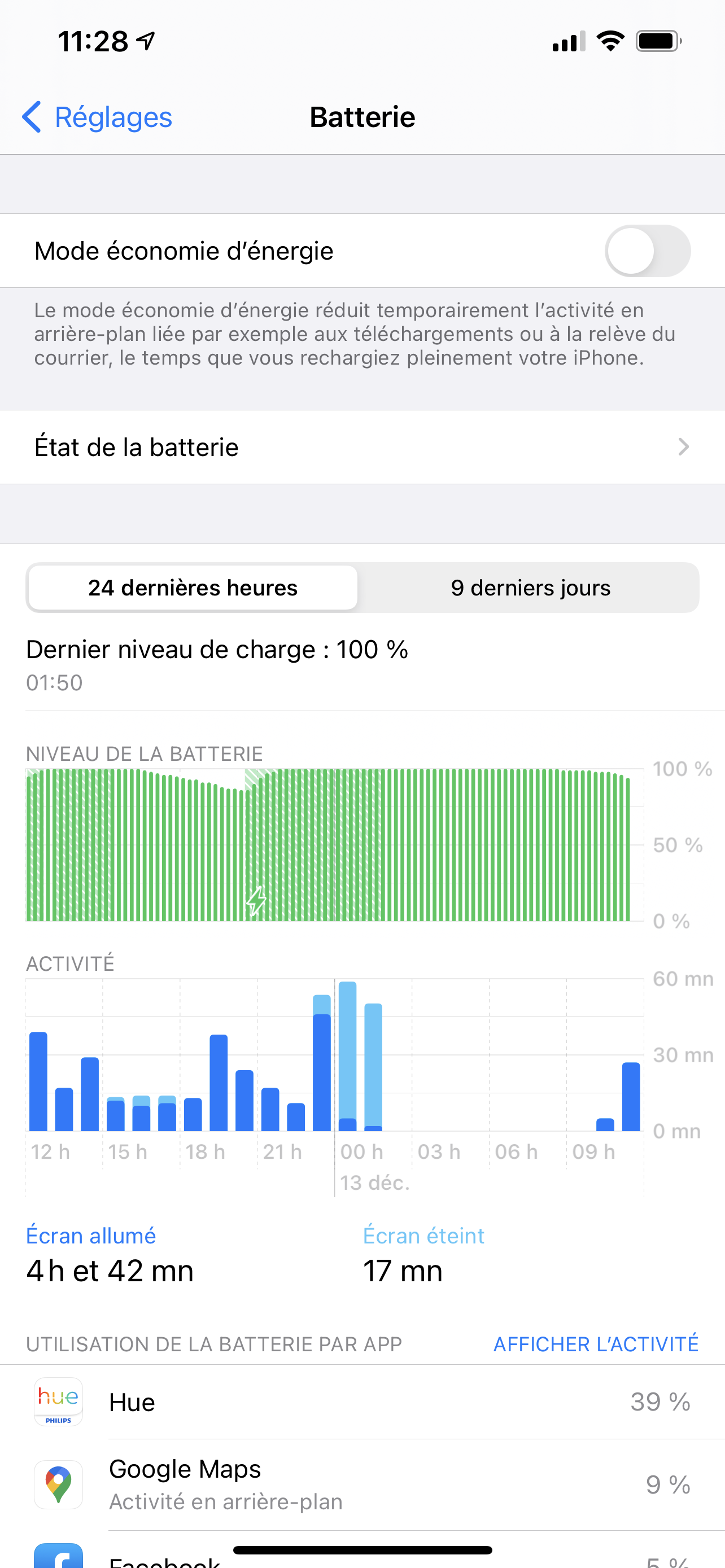Open État de la batterie
This screenshot has width=725, height=1568.
click(x=362, y=448)
